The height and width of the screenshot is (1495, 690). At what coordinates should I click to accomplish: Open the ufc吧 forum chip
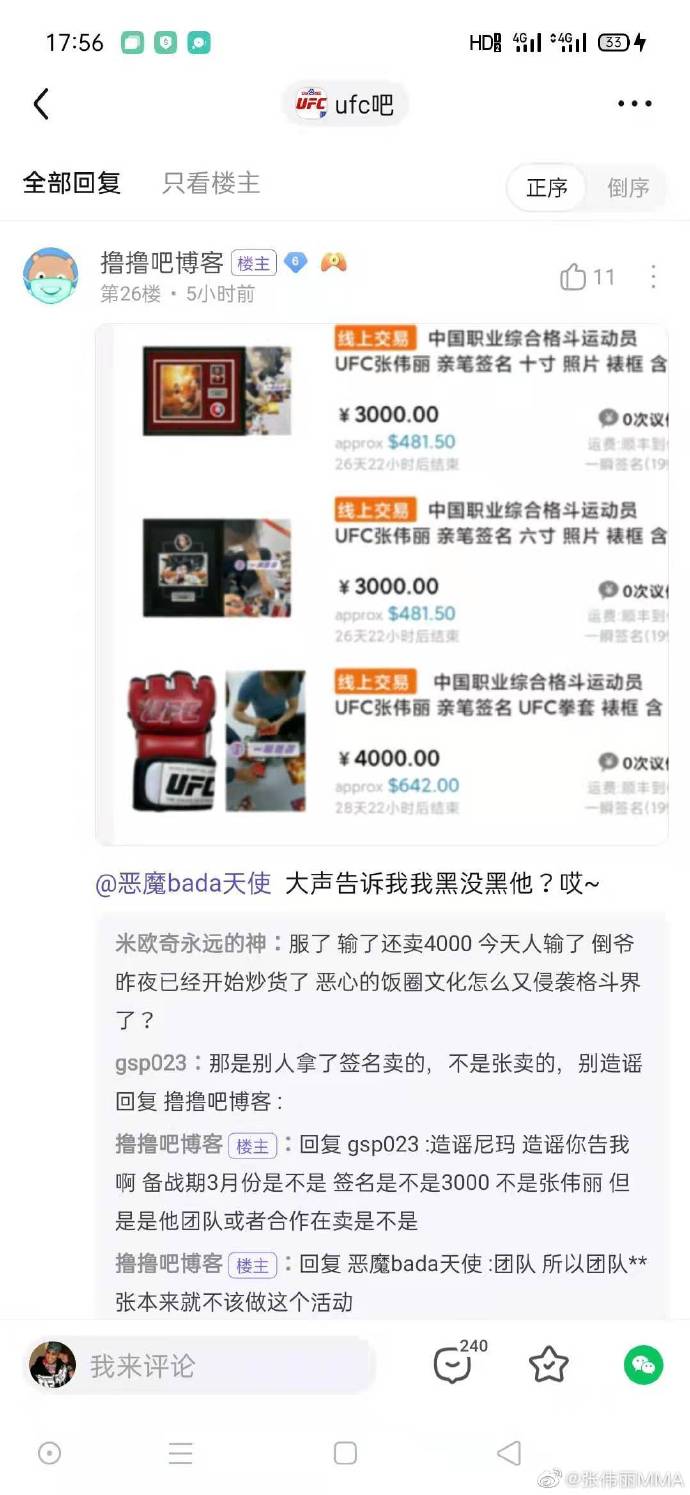345,104
